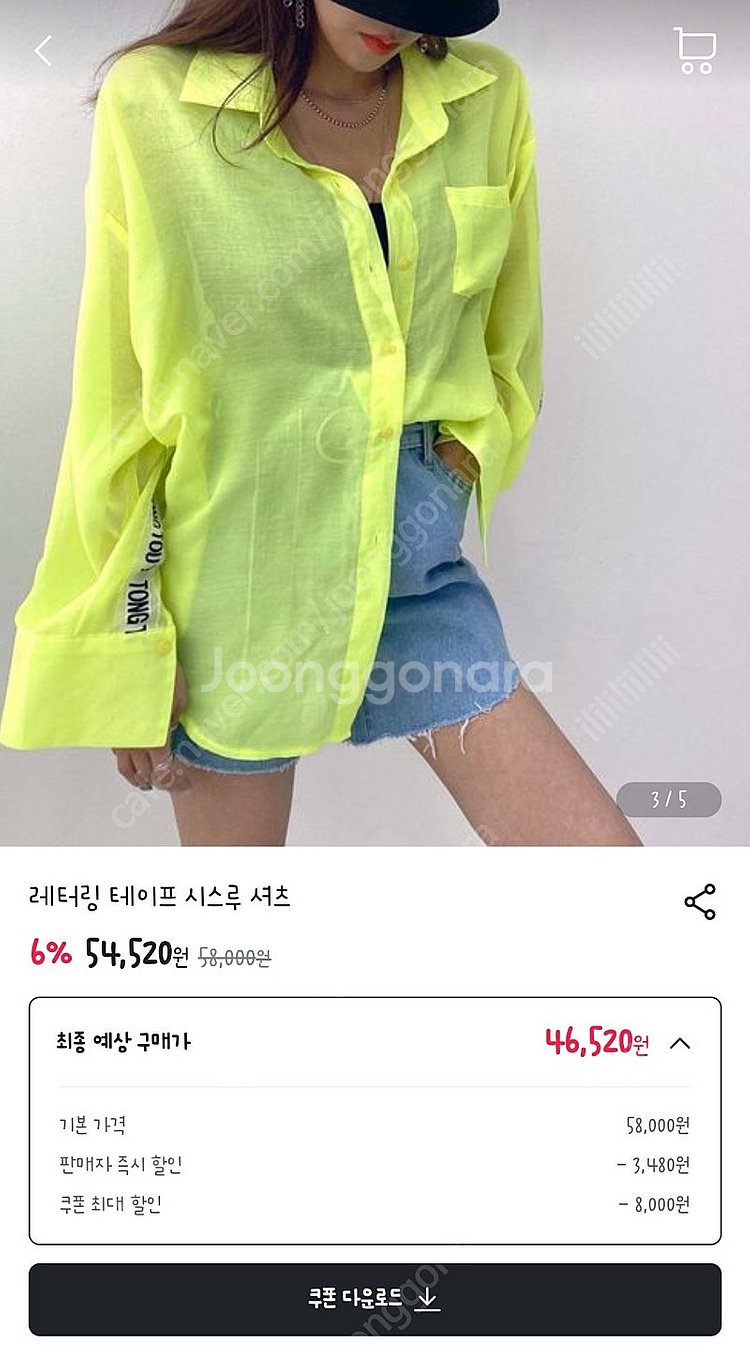750x1352 pixels.
Task: Go back using the top-left arrow
Action: click(x=43, y=51)
